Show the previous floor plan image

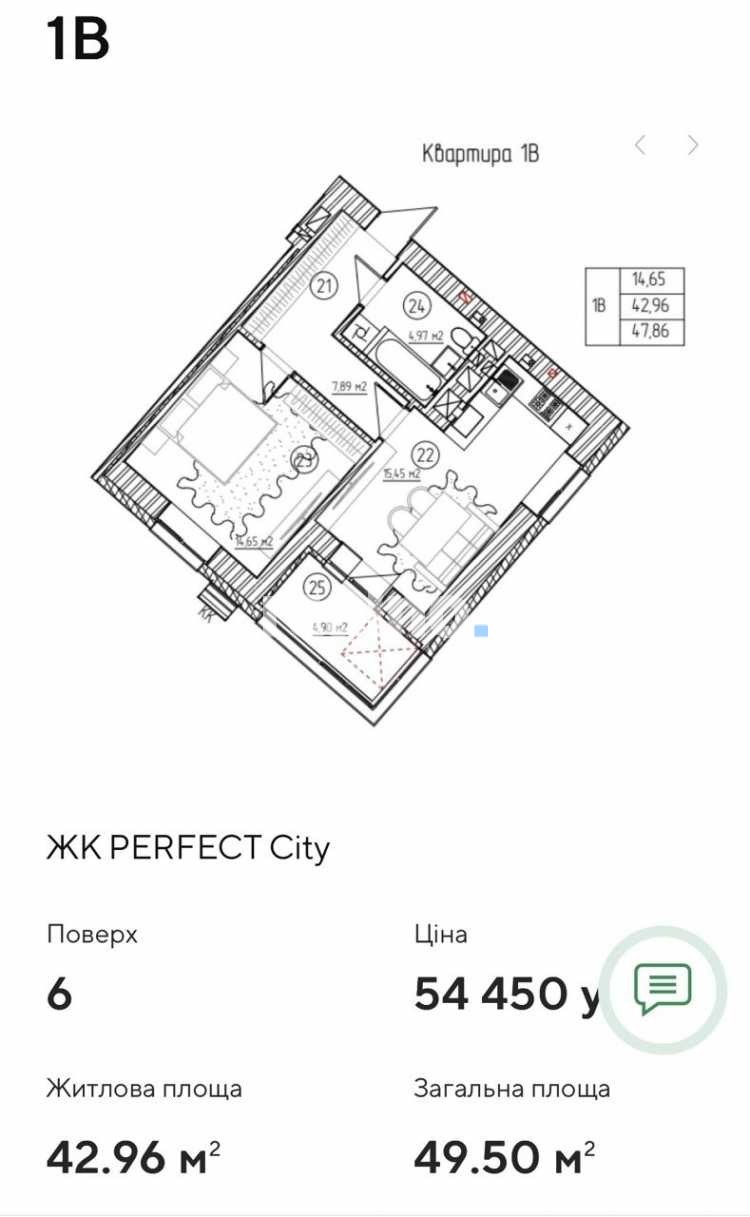[641, 146]
